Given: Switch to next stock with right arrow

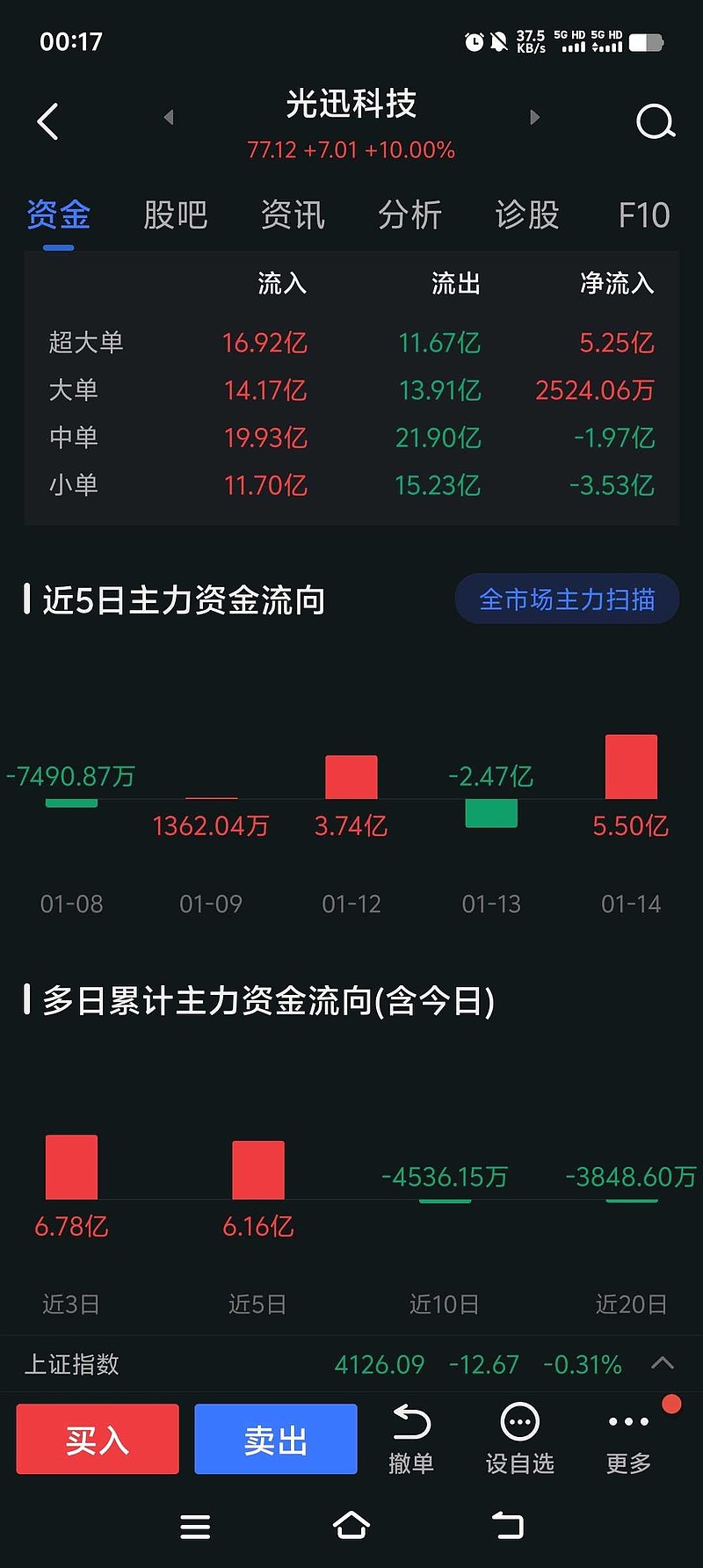Looking at the screenshot, I should pos(535,116).
